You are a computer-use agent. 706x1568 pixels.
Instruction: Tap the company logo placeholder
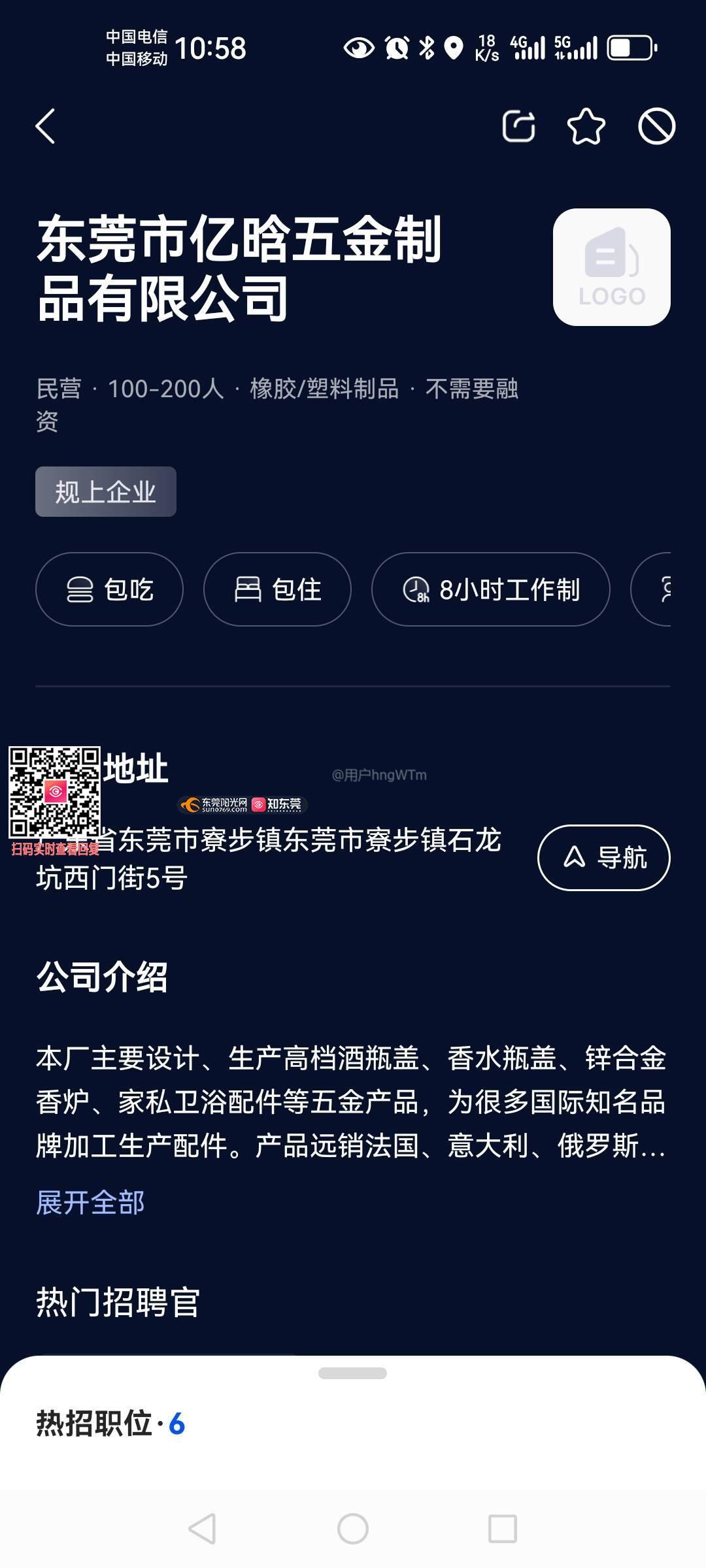tap(611, 267)
